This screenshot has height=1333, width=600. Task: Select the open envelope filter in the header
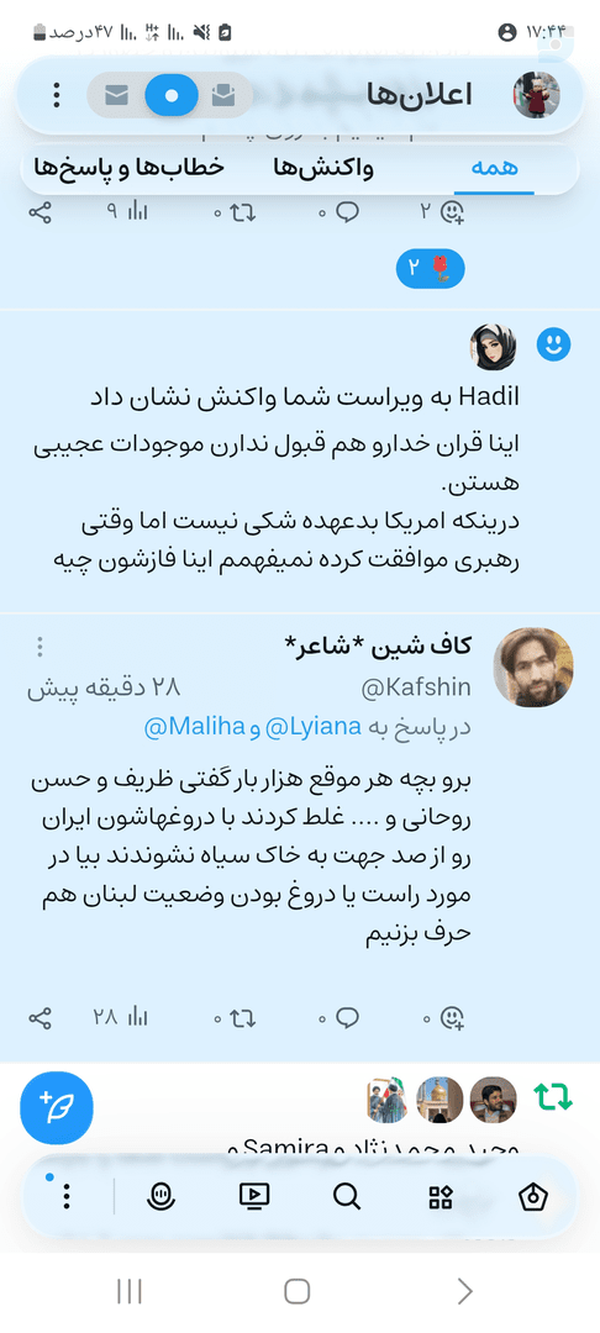tap(223, 96)
